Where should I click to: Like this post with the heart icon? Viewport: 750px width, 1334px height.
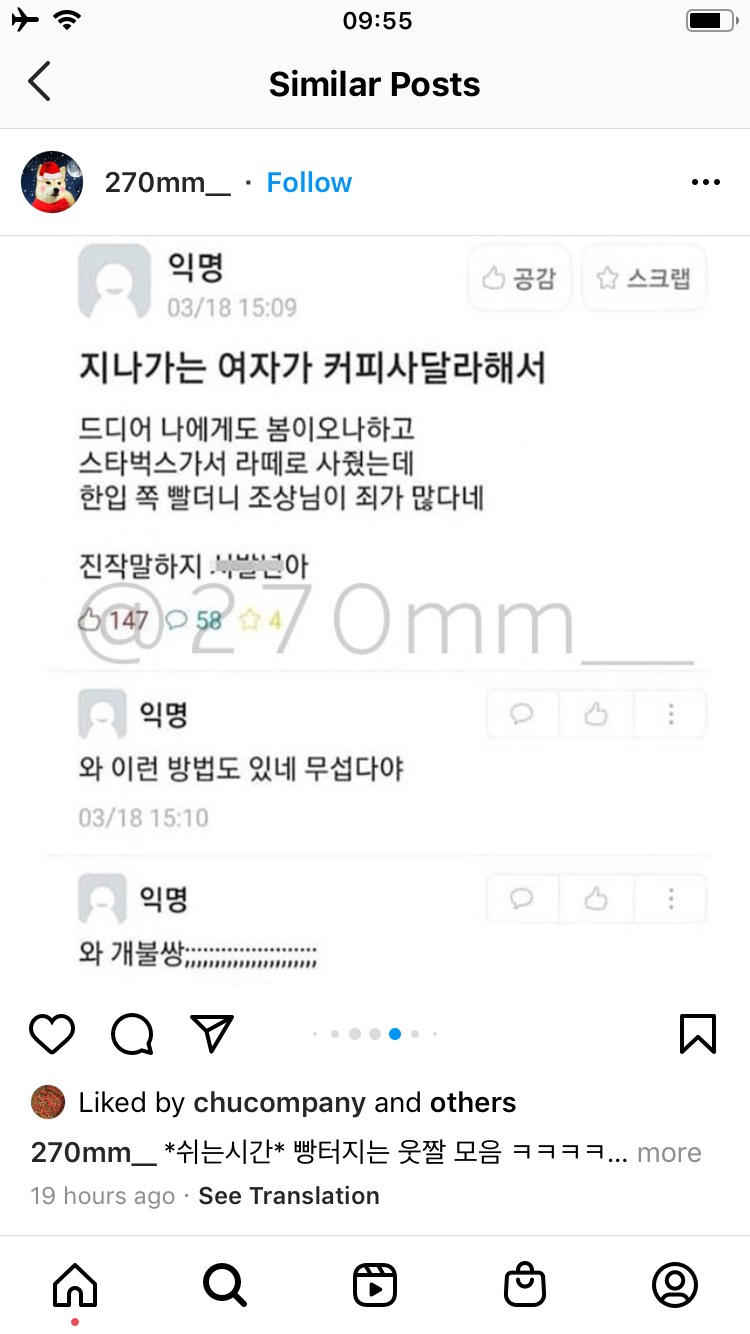[52, 1034]
